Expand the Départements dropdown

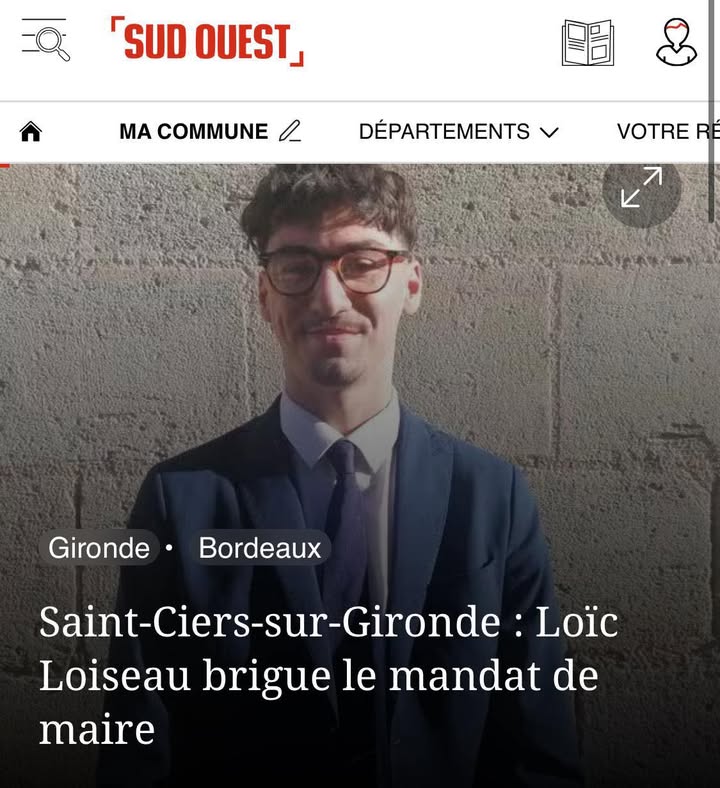pyautogui.click(x=458, y=132)
